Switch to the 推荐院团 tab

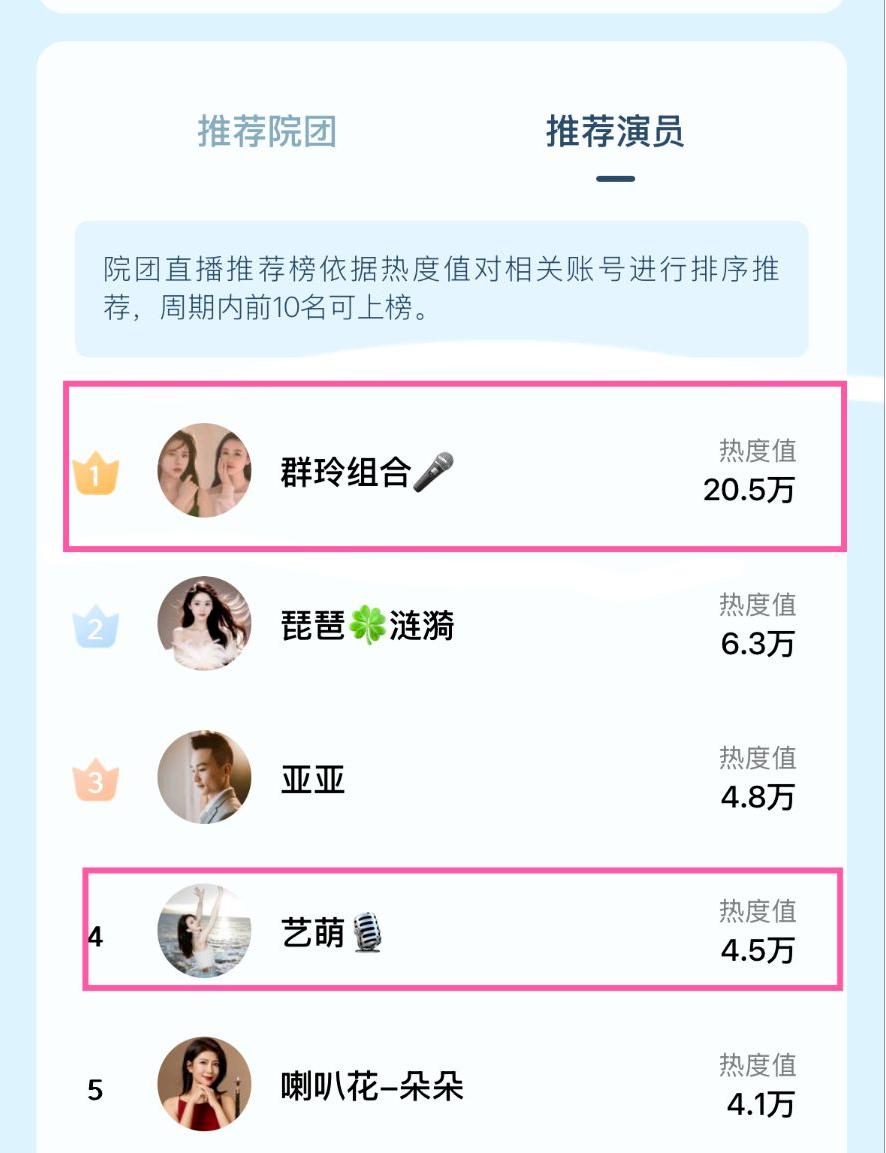pos(266,132)
